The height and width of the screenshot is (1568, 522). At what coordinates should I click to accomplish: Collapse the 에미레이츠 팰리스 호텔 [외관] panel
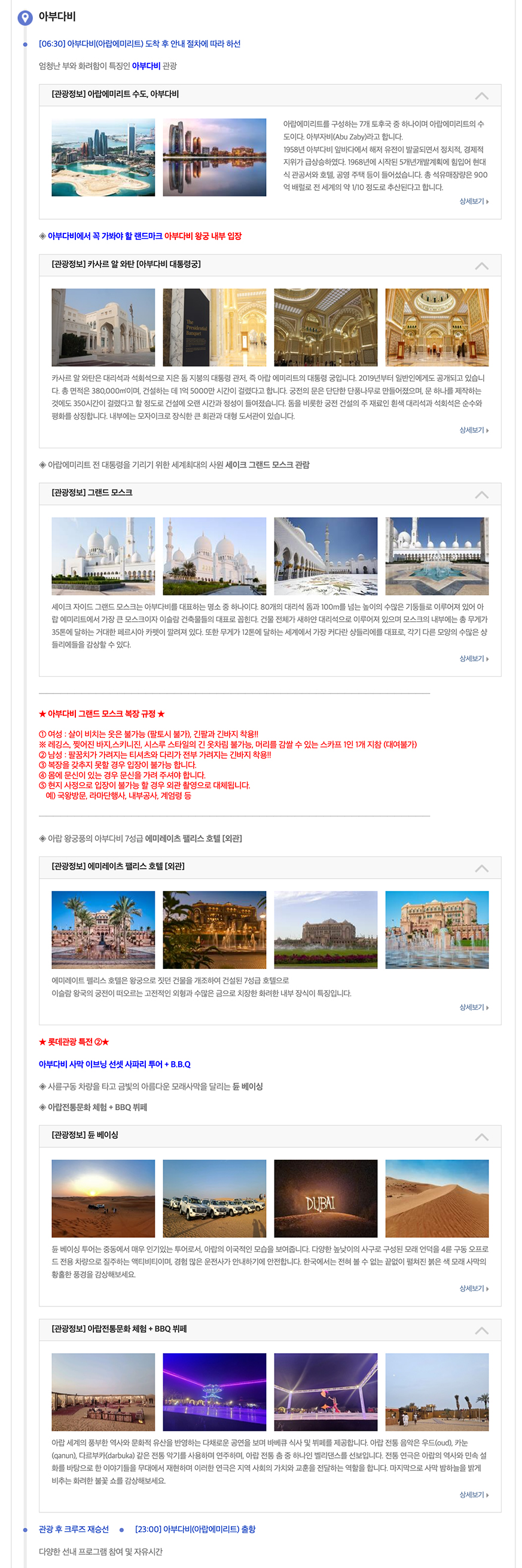point(481,868)
